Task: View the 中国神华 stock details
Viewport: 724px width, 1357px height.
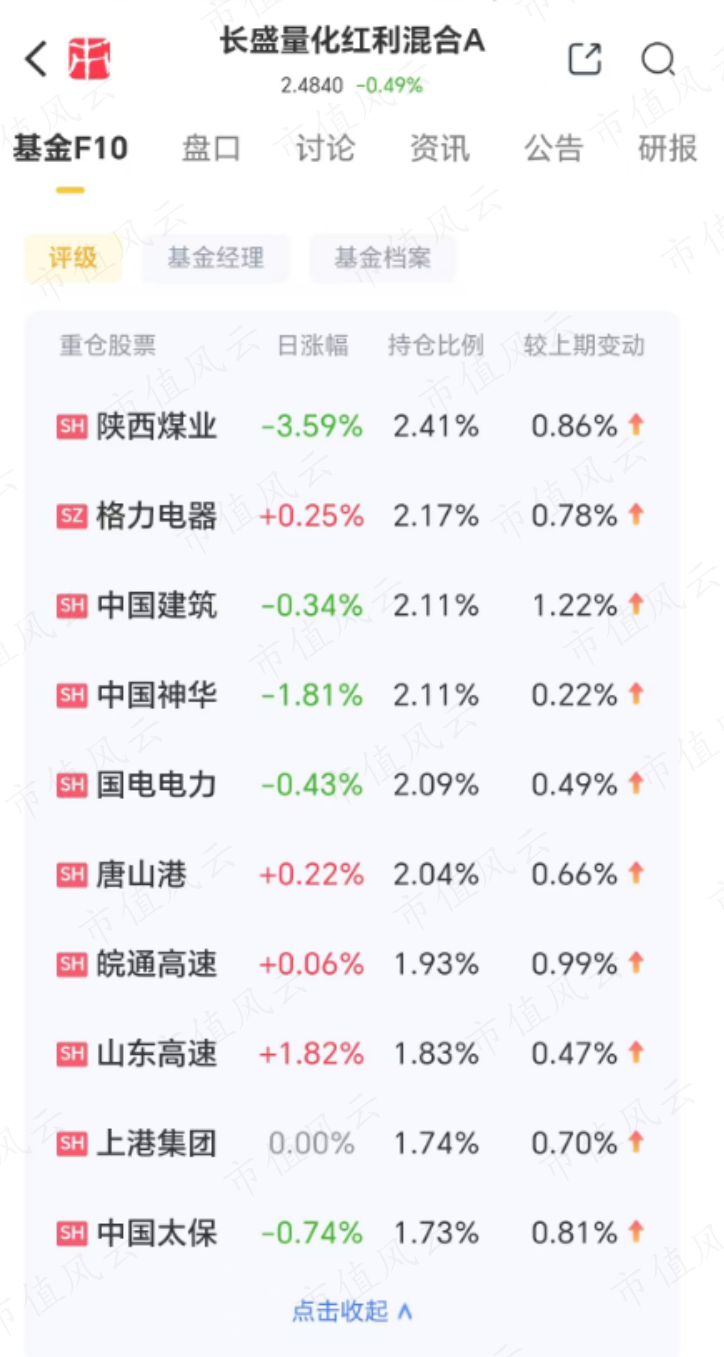Action: [x=352, y=695]
